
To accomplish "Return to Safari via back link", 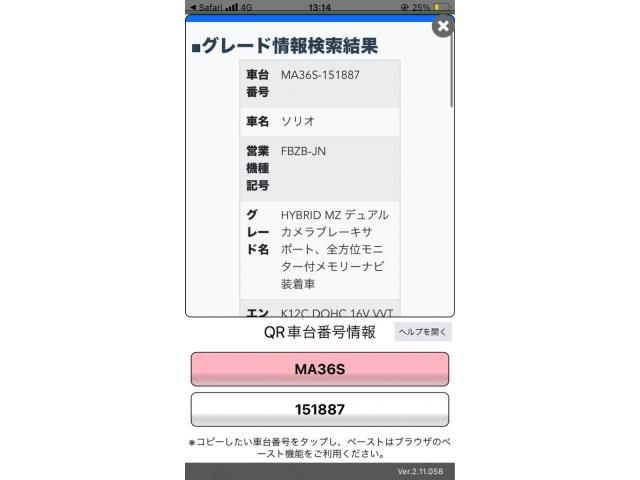I will point(206,6).
